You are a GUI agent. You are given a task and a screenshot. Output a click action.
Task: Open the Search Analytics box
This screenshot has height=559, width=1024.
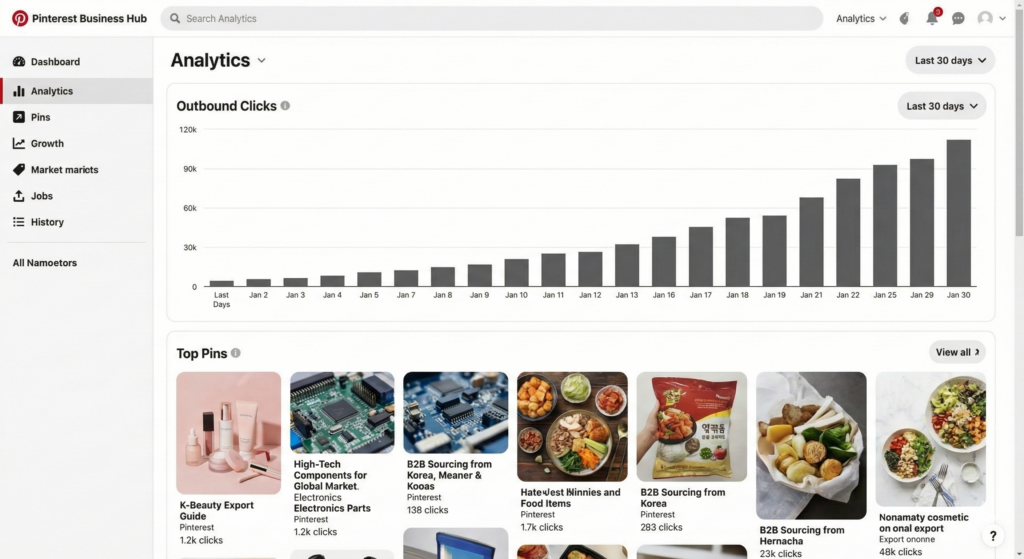[x=490, y=18]
